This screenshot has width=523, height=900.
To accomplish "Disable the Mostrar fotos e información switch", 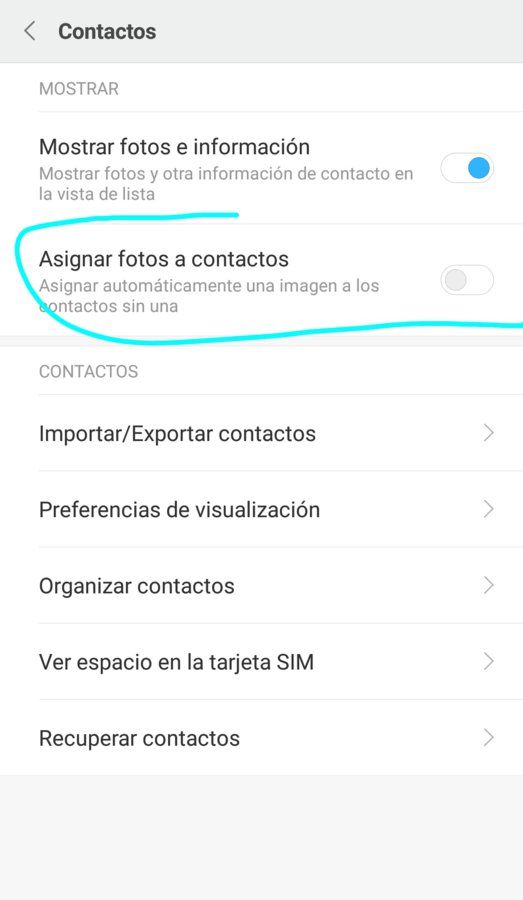I will pyautogui.click(x=467, y=168).
